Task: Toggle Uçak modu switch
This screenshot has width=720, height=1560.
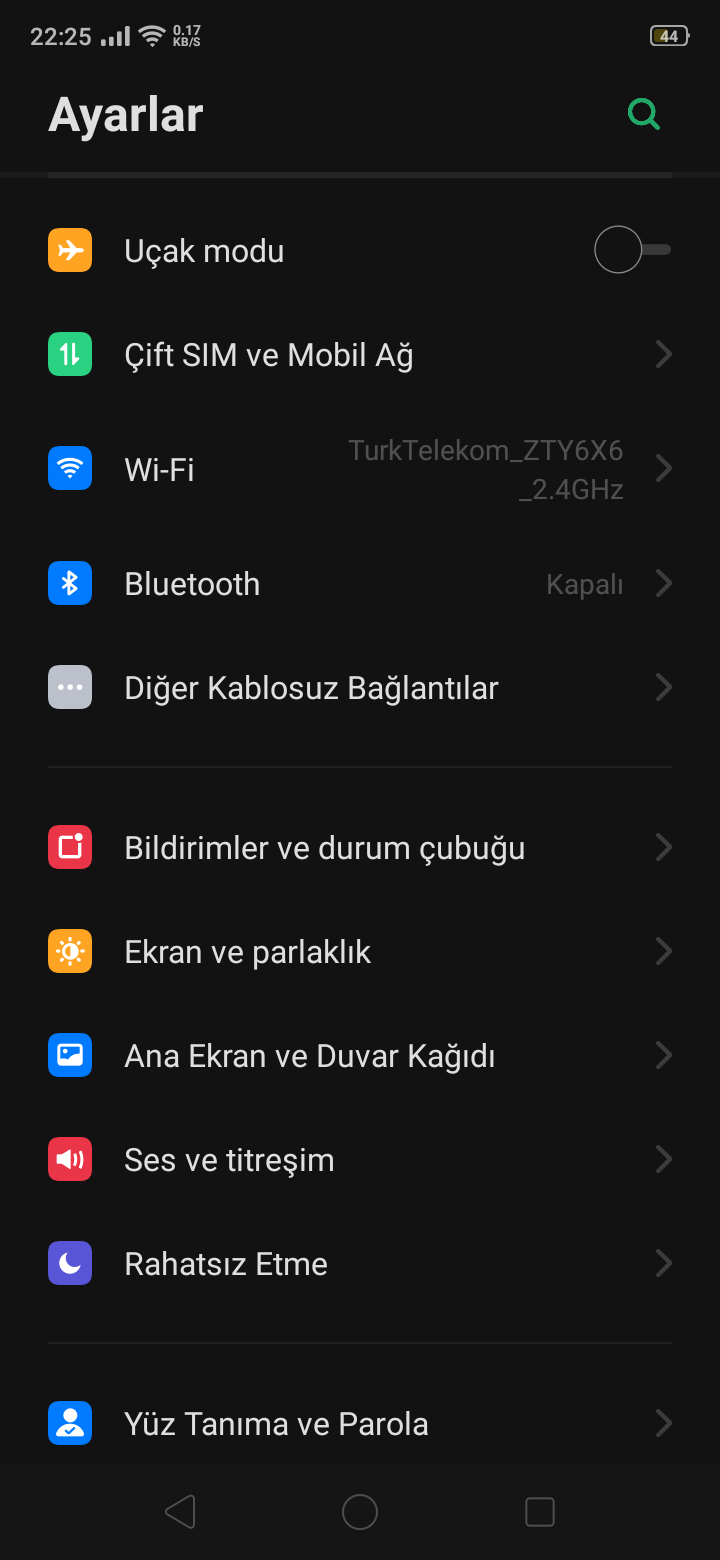Action: pos(632,250)
